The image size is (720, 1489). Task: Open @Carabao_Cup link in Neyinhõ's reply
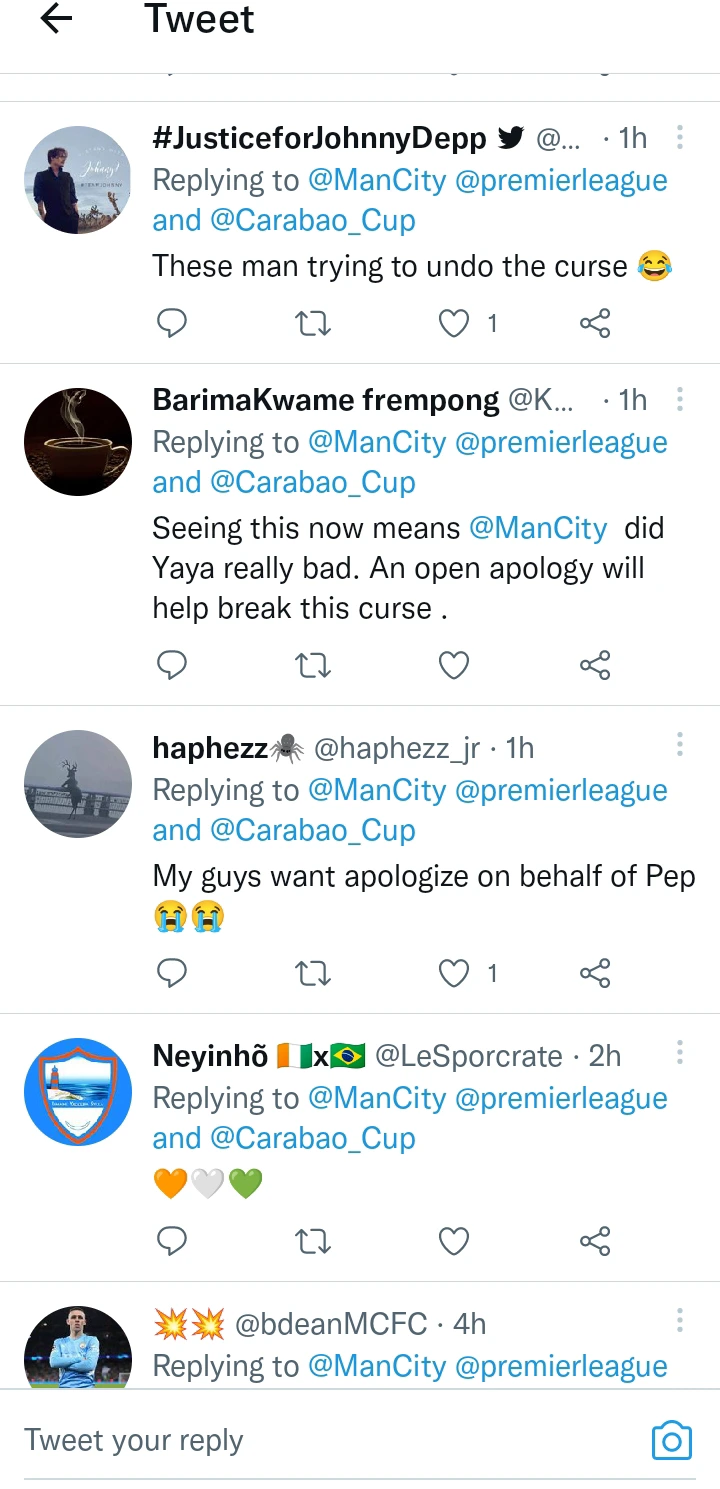pyautogui.click(x=311, y=1138)
